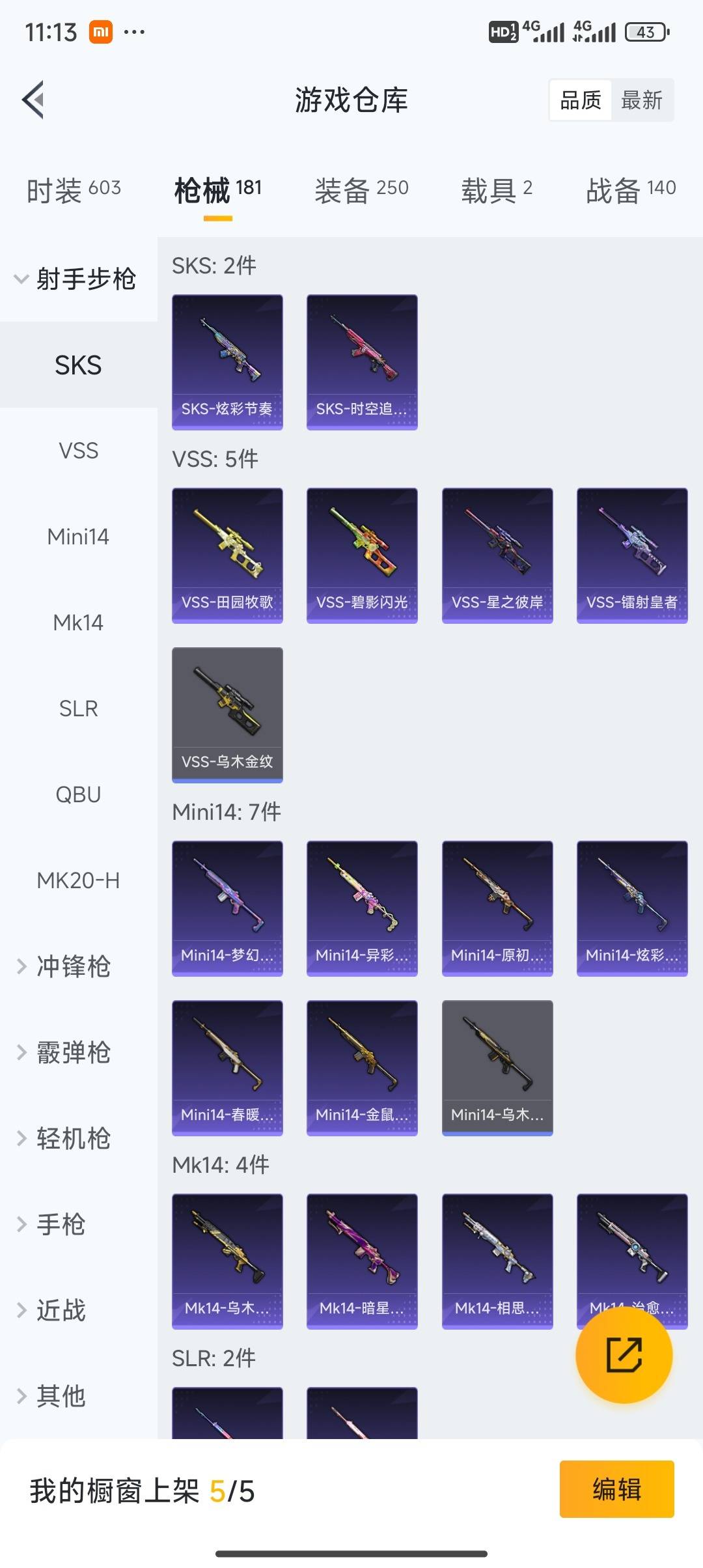Screen dimensions: 703x1568
Task: Open the SKS-炫彩节奏 skin
Action: pyautogui.click(x=227, y=362)
